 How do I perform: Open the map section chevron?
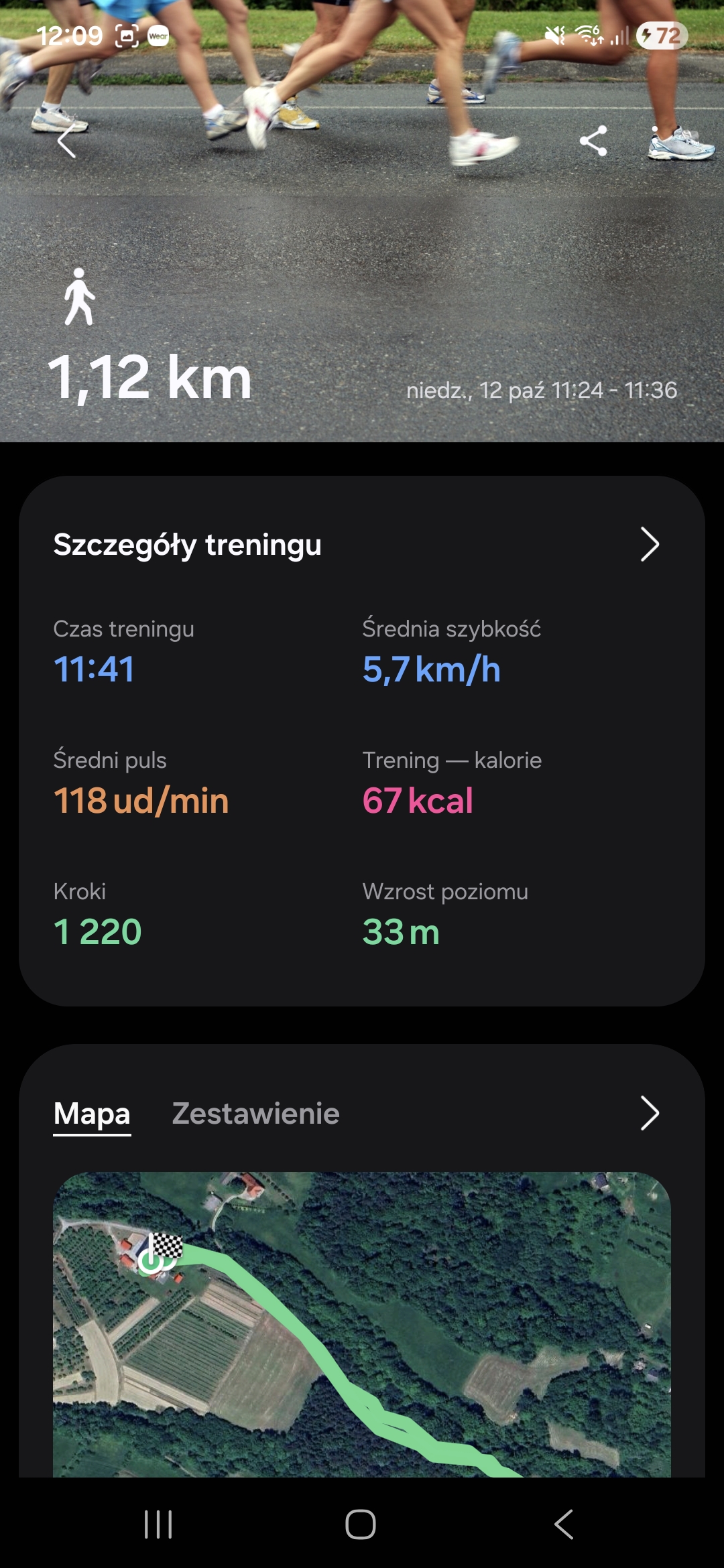pos(649,1114)
